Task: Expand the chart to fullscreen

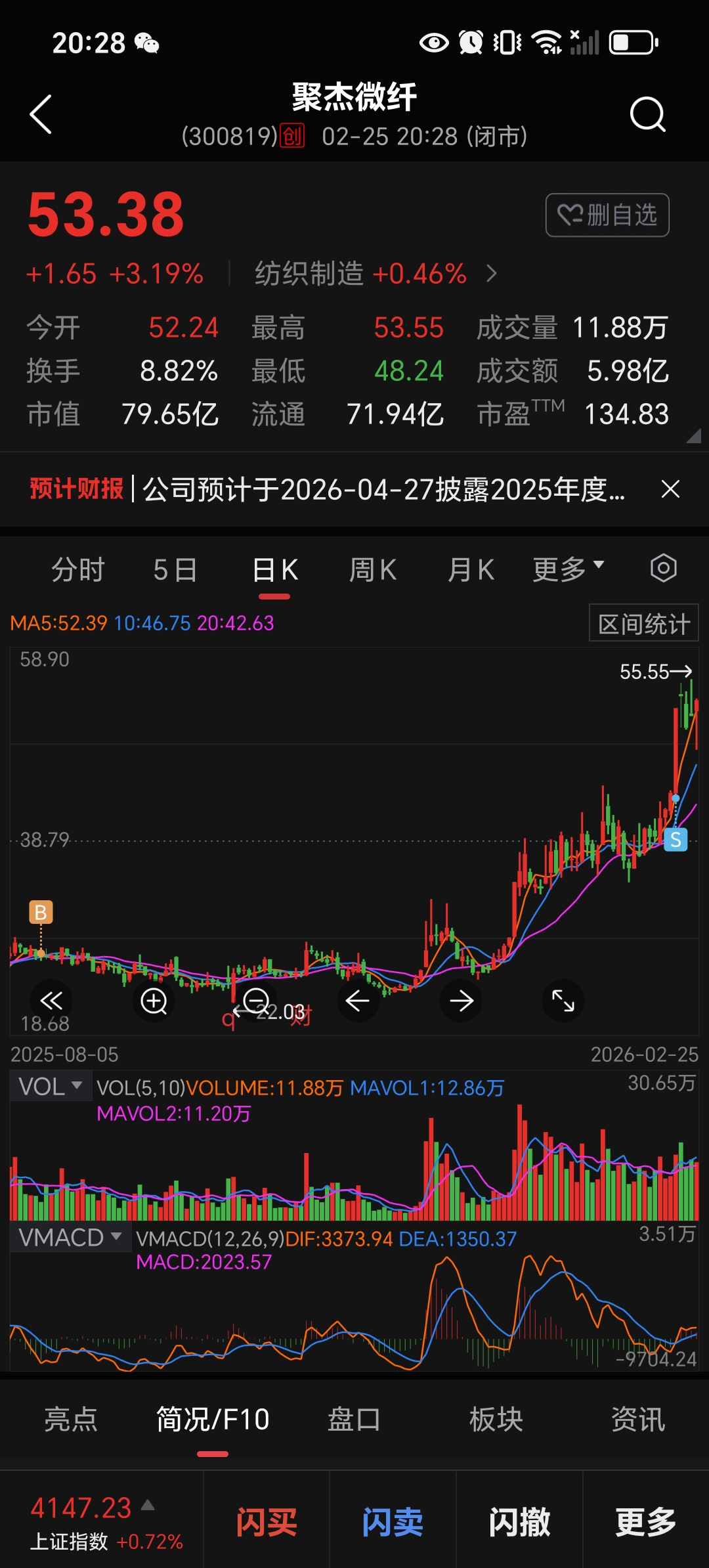Action: click(x=563, y=1001)
